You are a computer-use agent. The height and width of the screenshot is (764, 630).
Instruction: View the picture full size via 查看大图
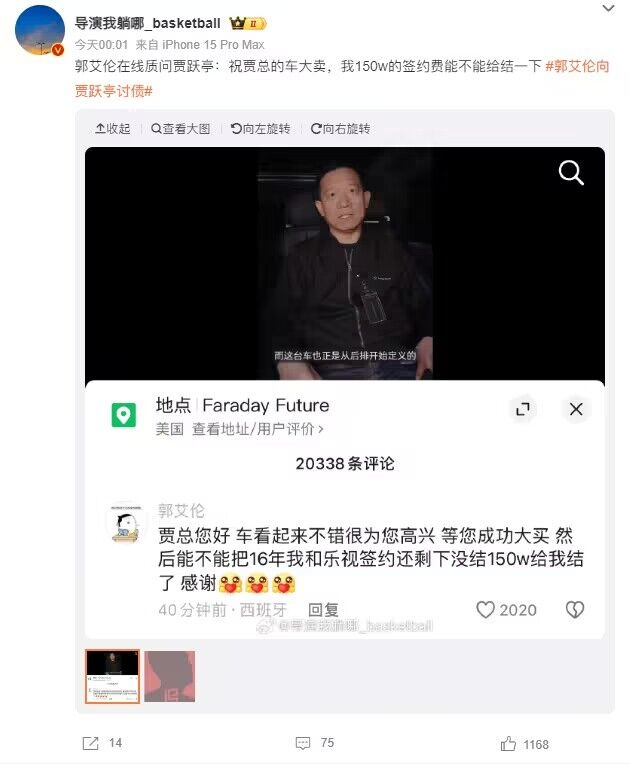tap(181, 129)
